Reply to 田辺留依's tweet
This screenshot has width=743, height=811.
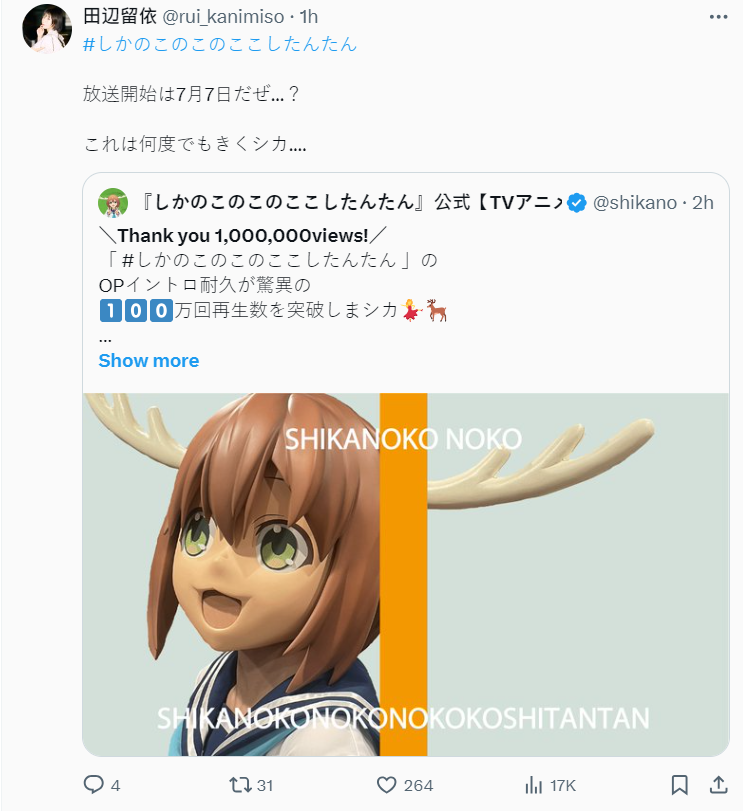click(x=95, y=785)
